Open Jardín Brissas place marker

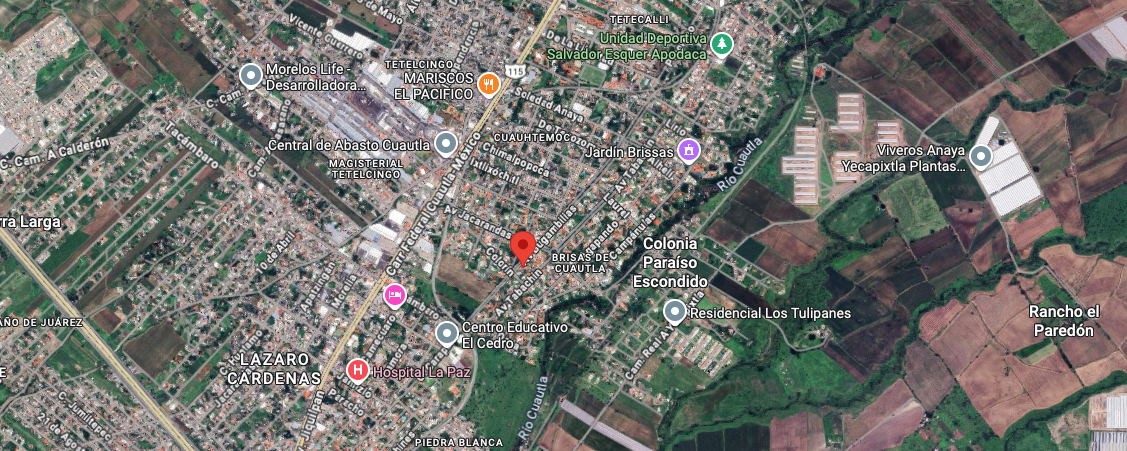[x=687, y=151]
